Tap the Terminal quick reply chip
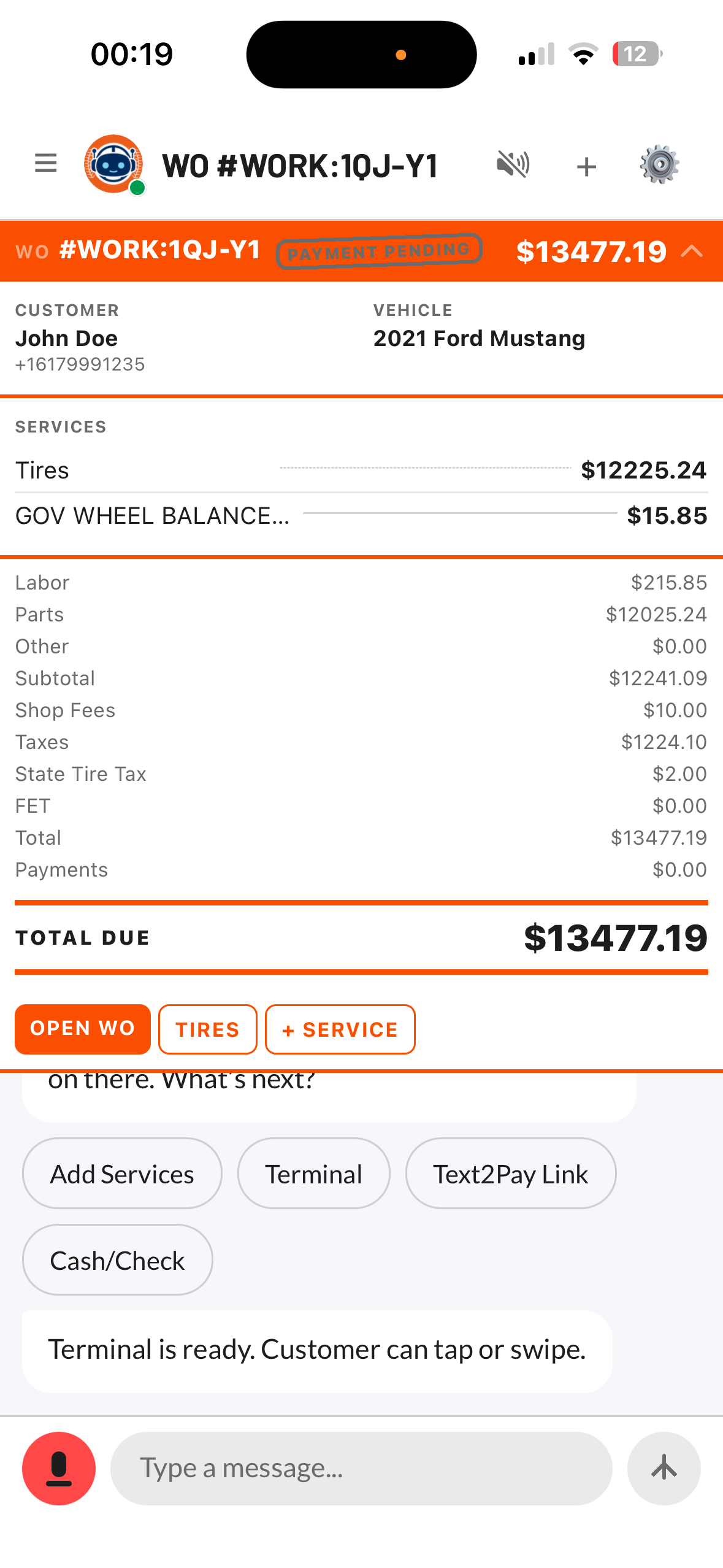Image resolution: width=723 pixels, height=1568 pixels. tap(313, 1173)
